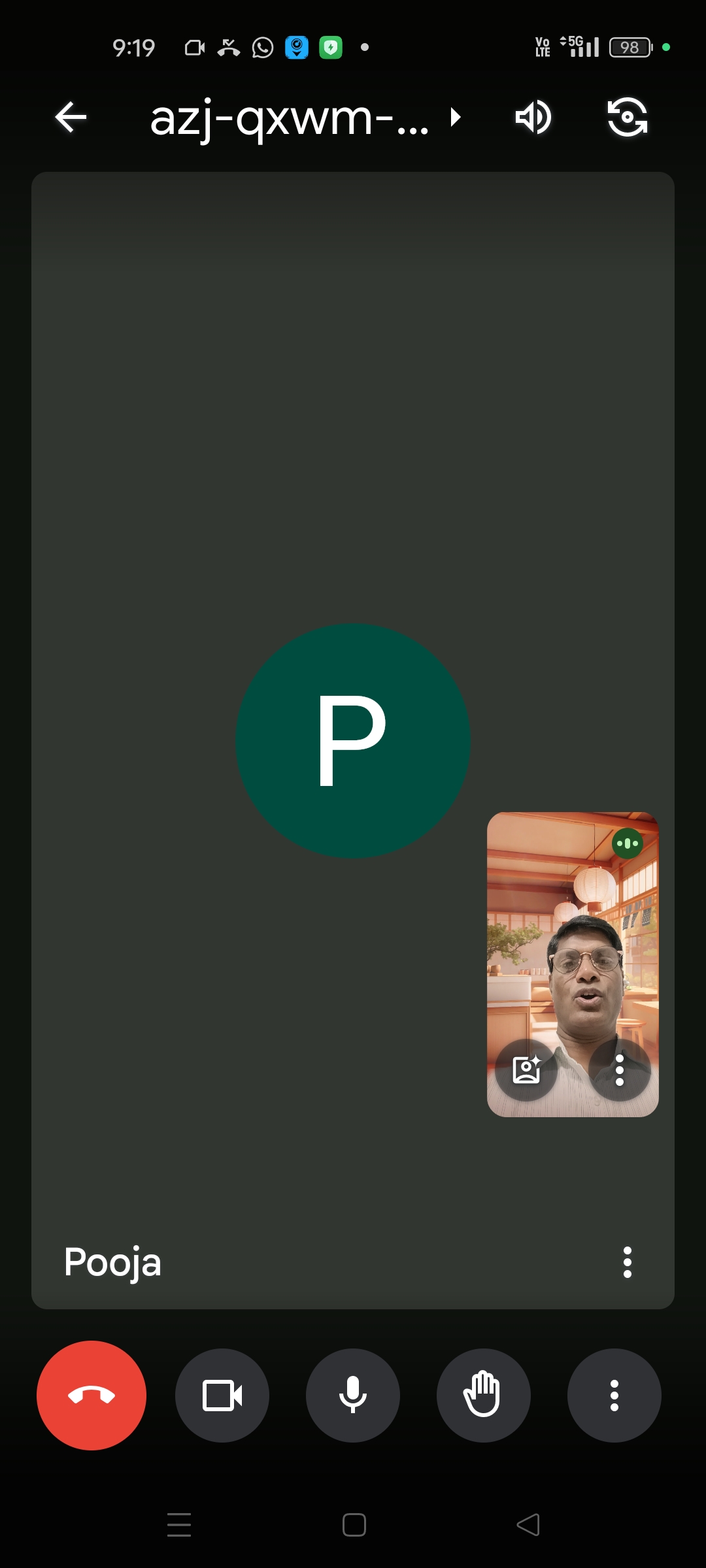
Task: Go back using the top-left arrow
Action: 71,118
